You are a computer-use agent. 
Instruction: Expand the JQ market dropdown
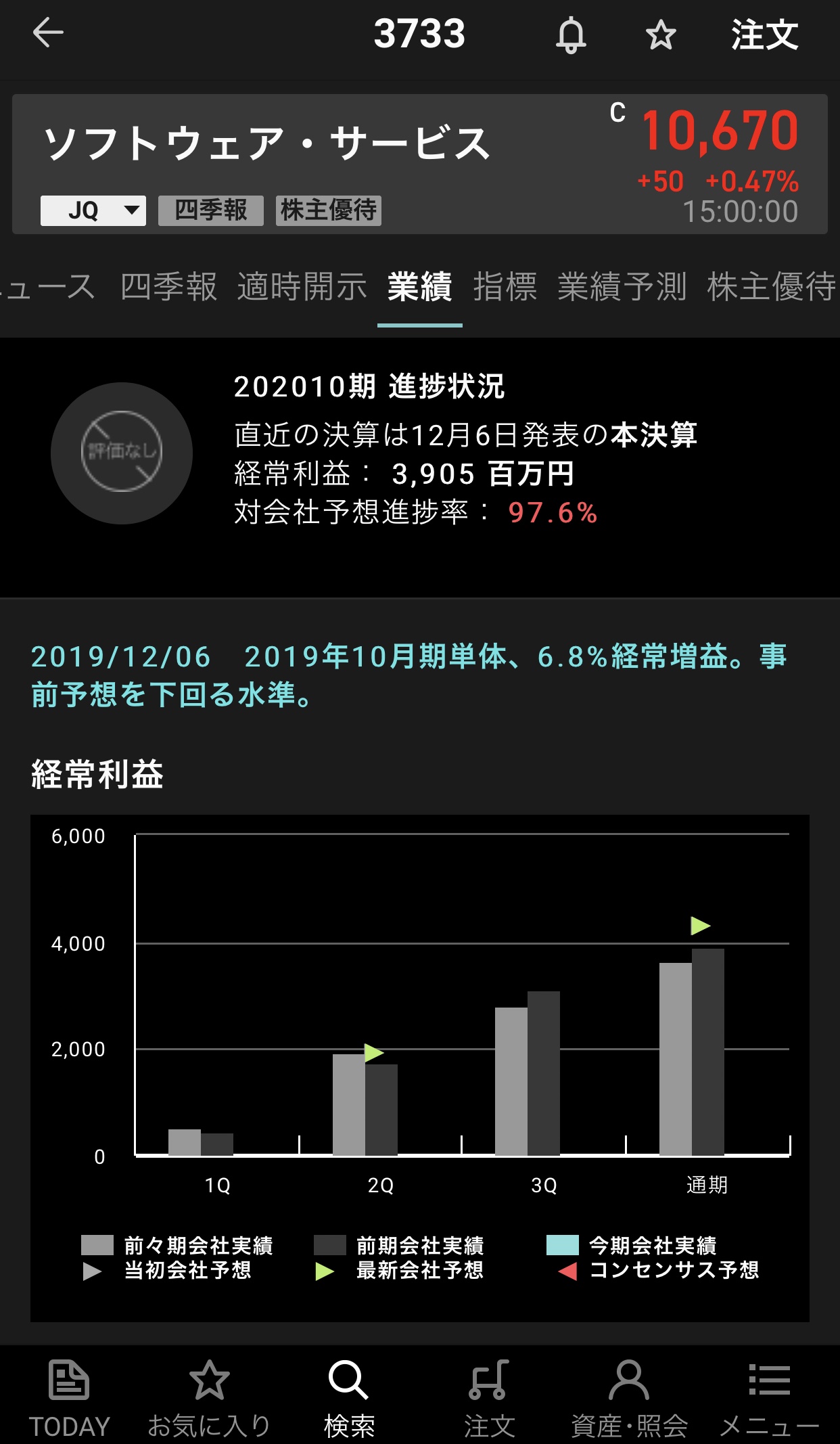[x=93, y=210]
